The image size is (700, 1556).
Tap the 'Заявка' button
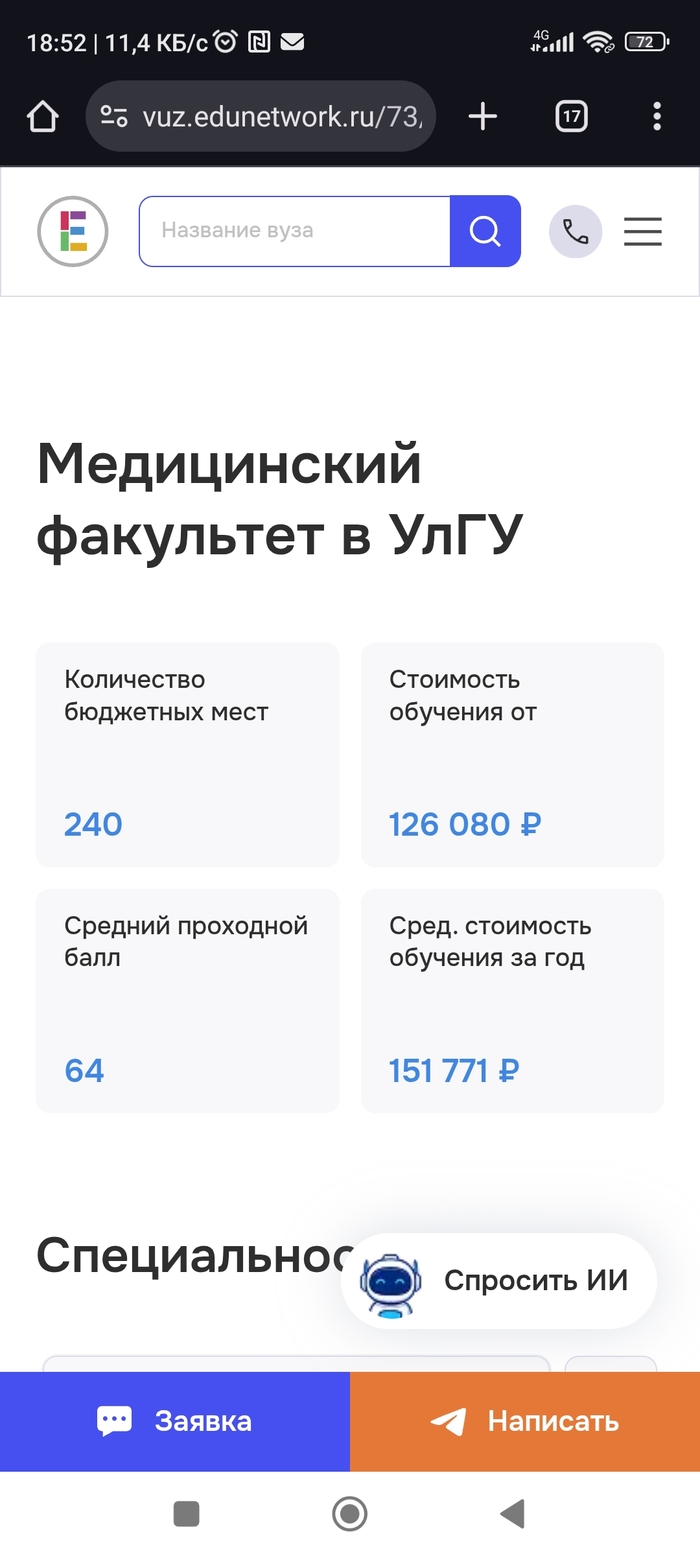click(175, 1421)
